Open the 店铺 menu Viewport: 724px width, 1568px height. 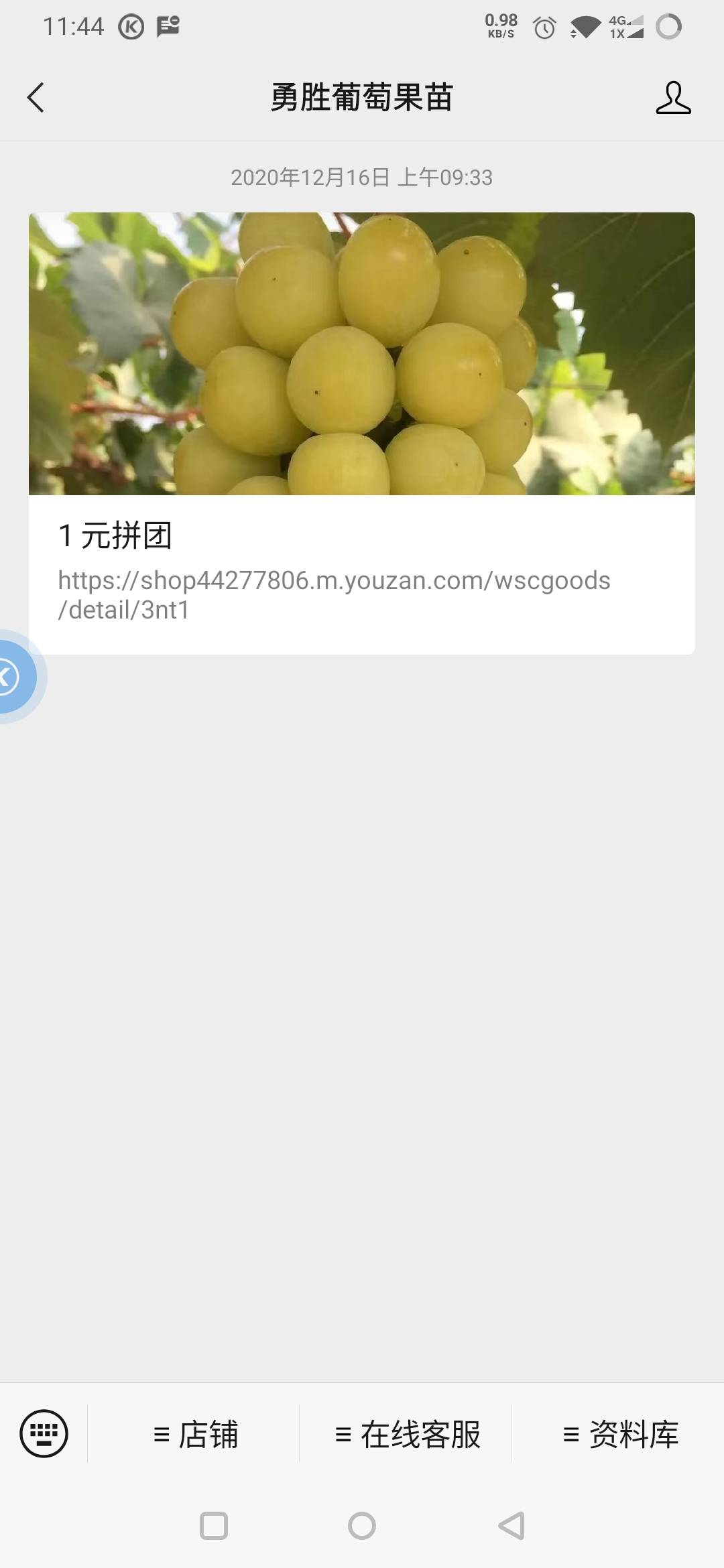click(195, 1435)
